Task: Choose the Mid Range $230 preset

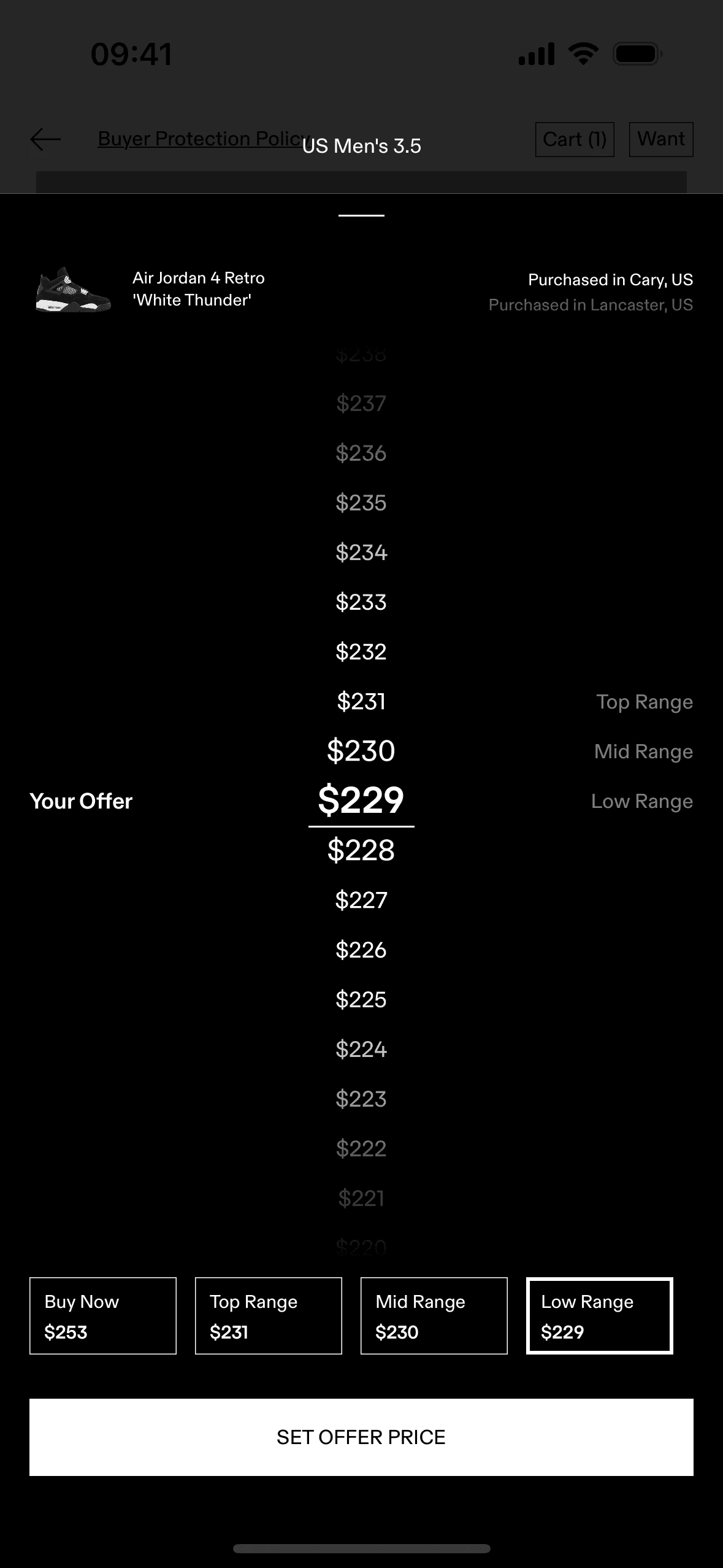Action: click(x=434, y=1315)
